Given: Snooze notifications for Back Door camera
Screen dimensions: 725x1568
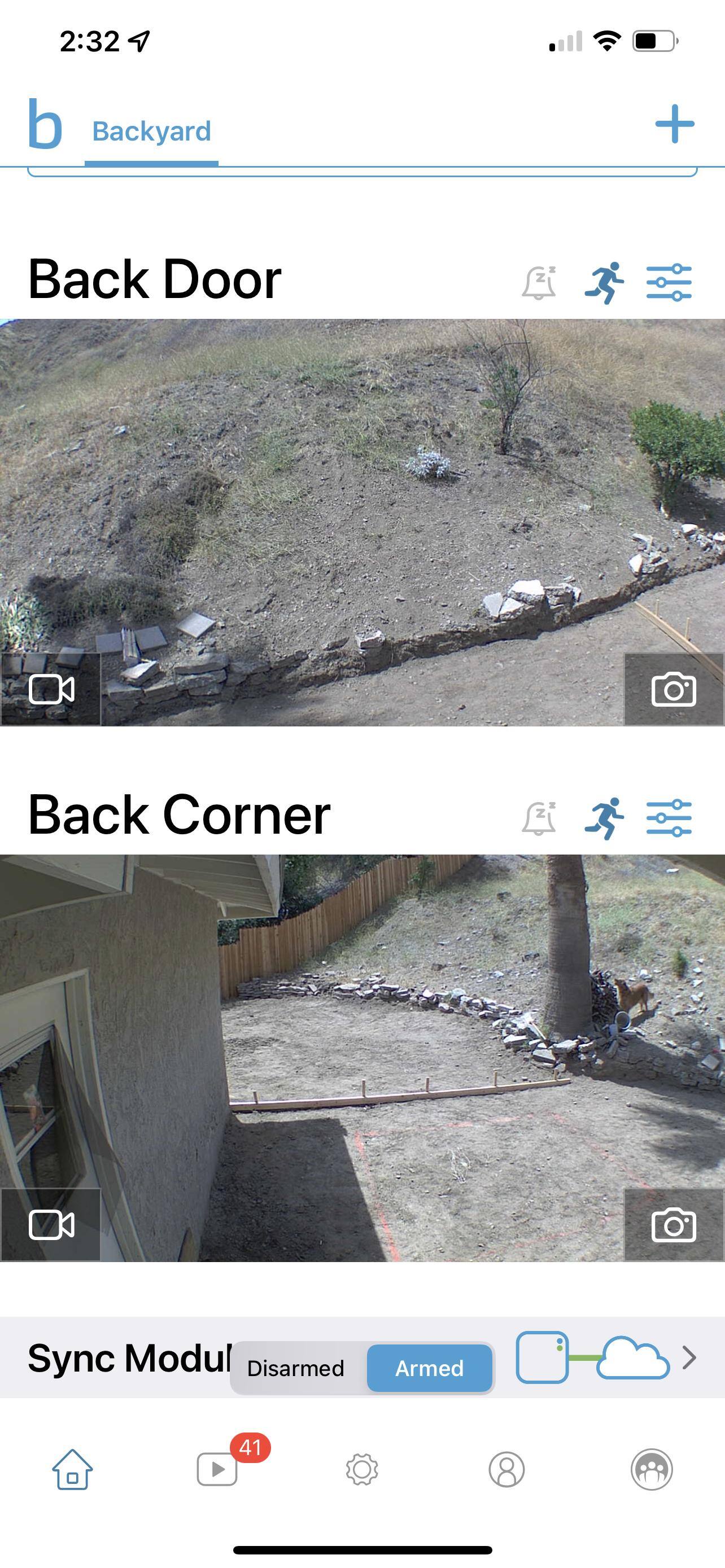Looking at the screenshot, I should pos(539,282).
